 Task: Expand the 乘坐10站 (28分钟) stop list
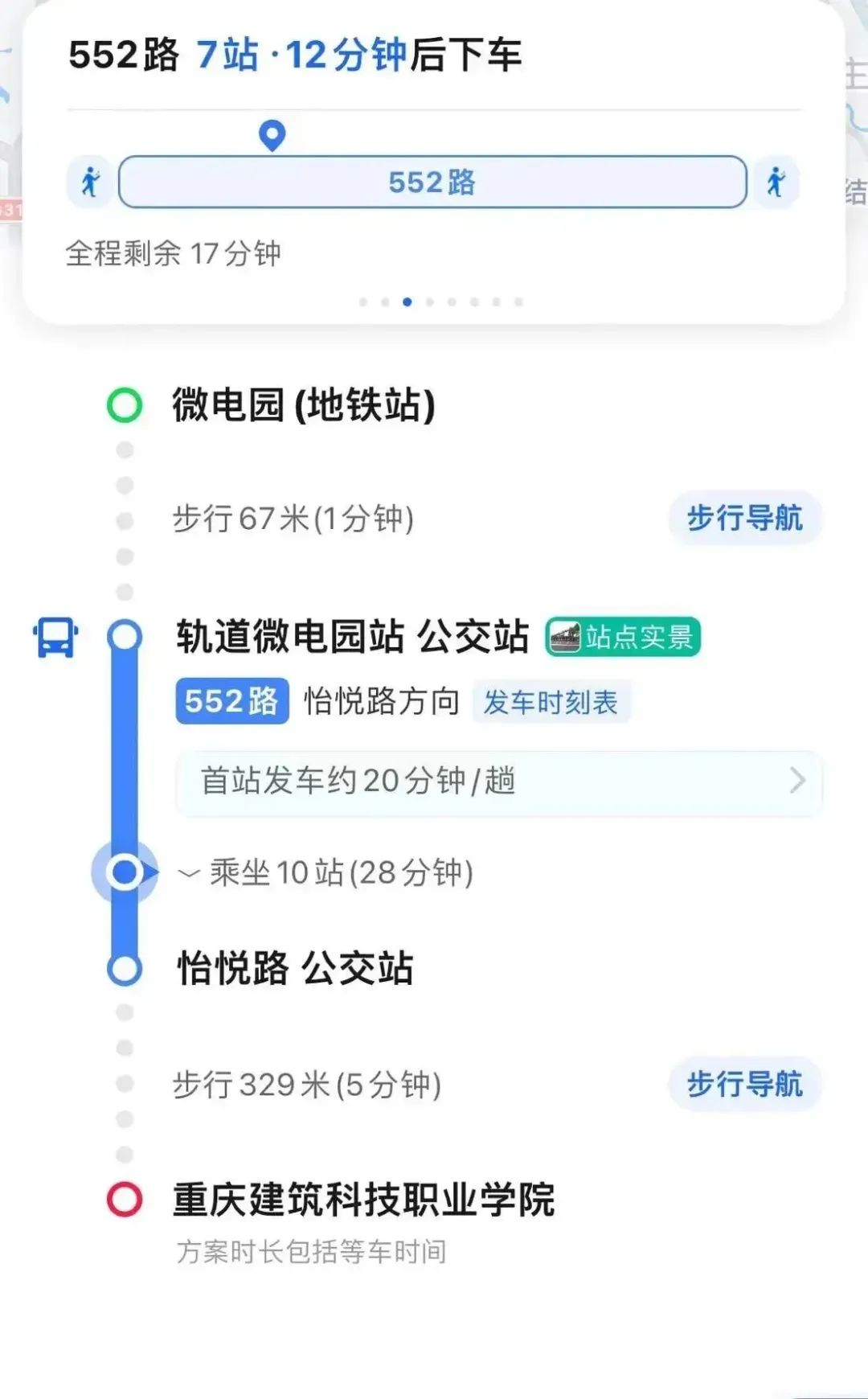pyautogui.click(x=330, y=872)
